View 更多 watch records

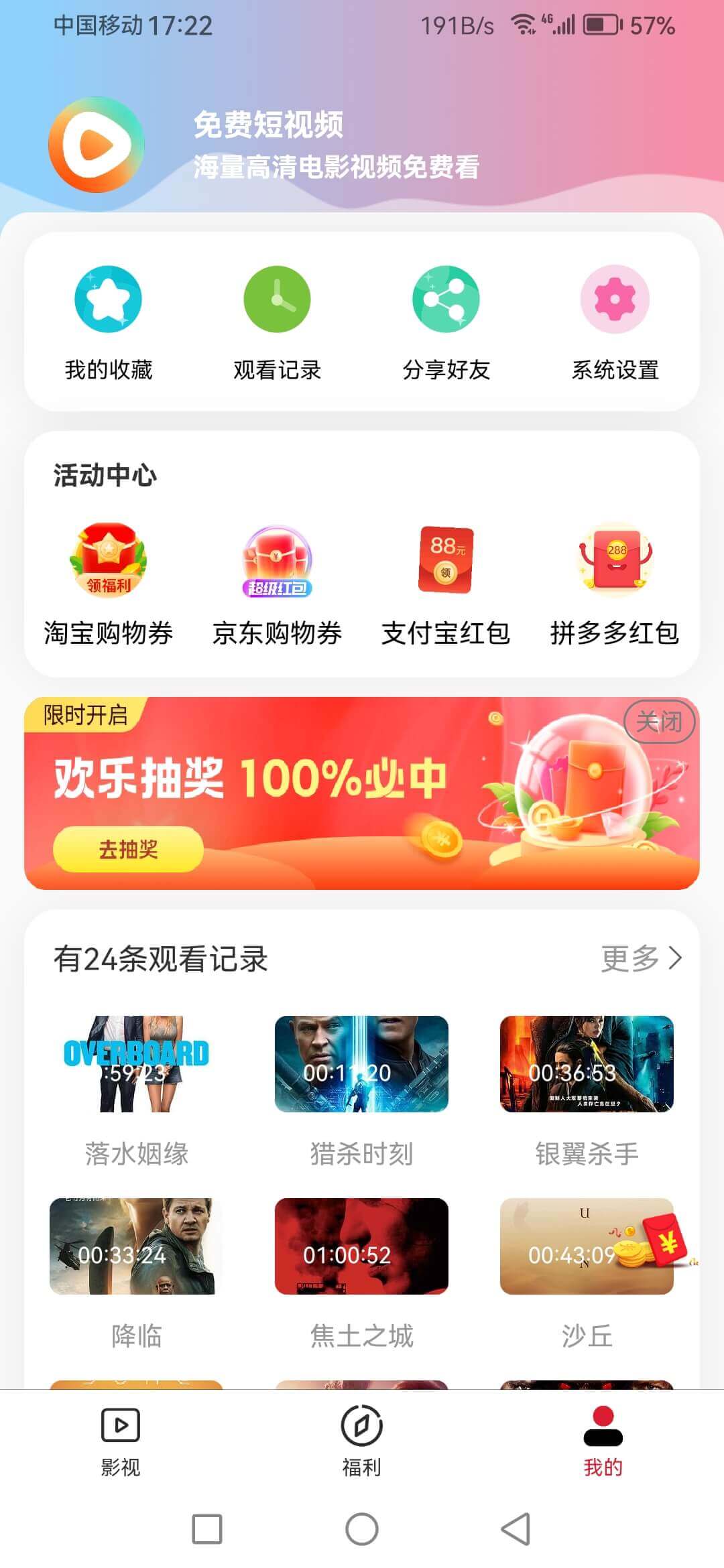point(641,958)
